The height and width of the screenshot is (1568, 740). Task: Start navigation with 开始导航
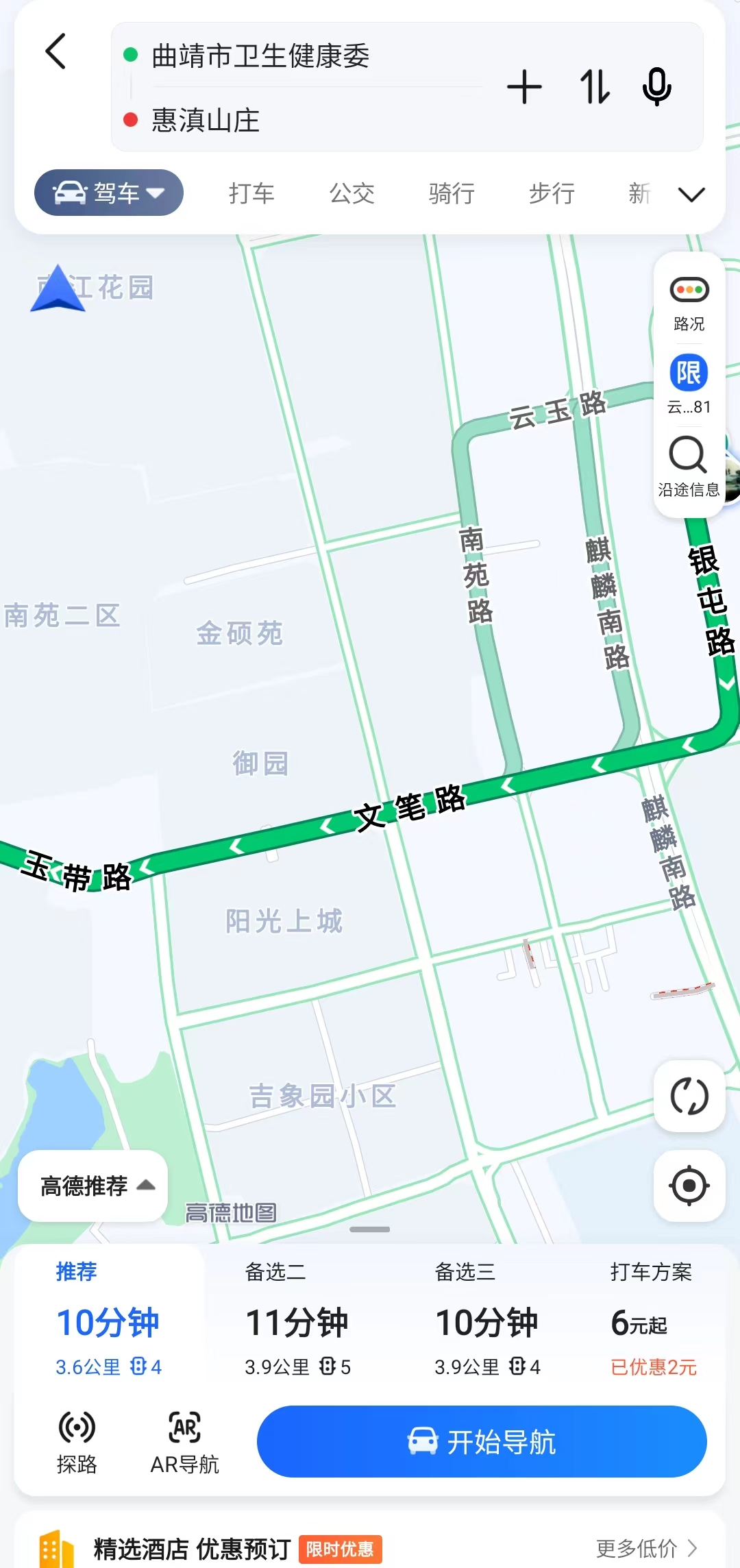tap(481, 1442)
